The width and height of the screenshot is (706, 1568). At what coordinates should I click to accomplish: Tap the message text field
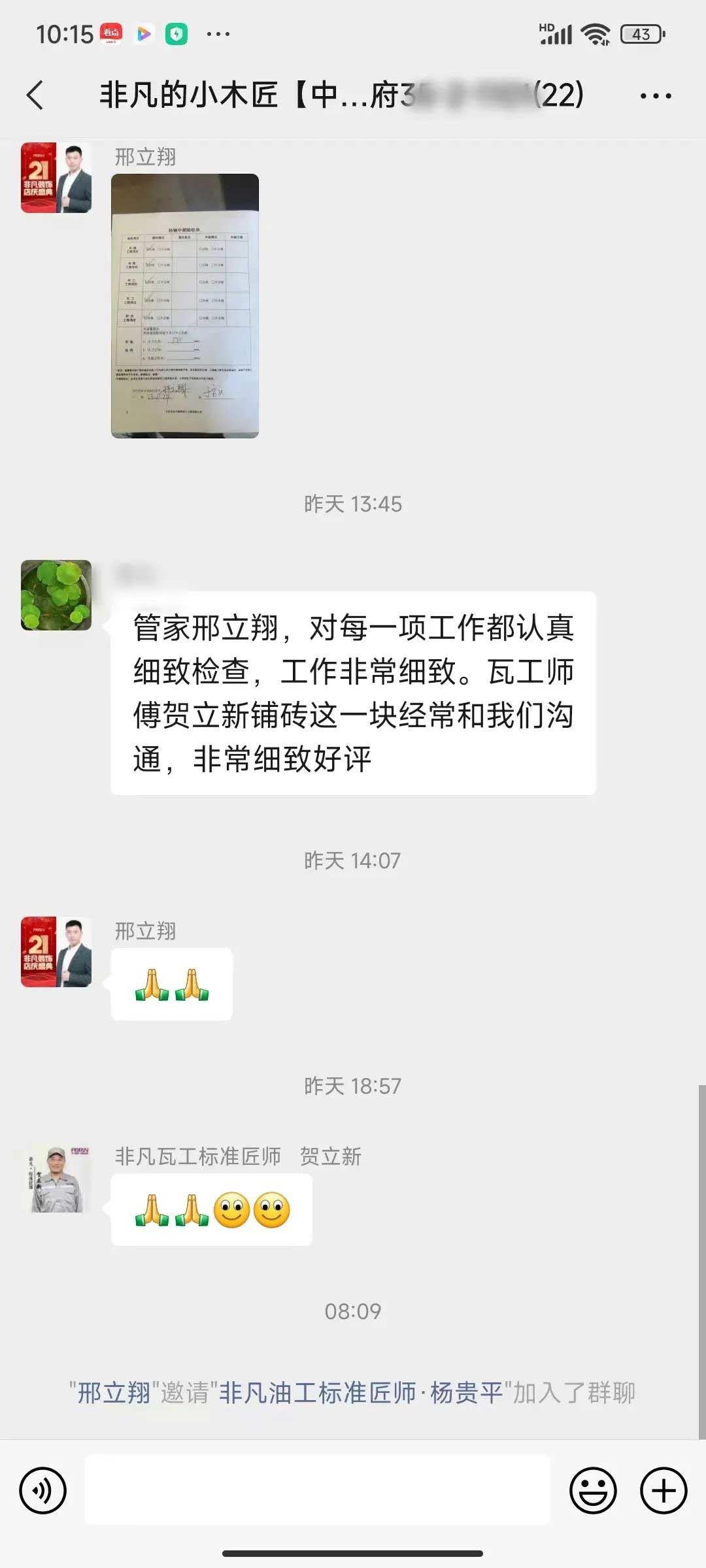pos(318,1490)
